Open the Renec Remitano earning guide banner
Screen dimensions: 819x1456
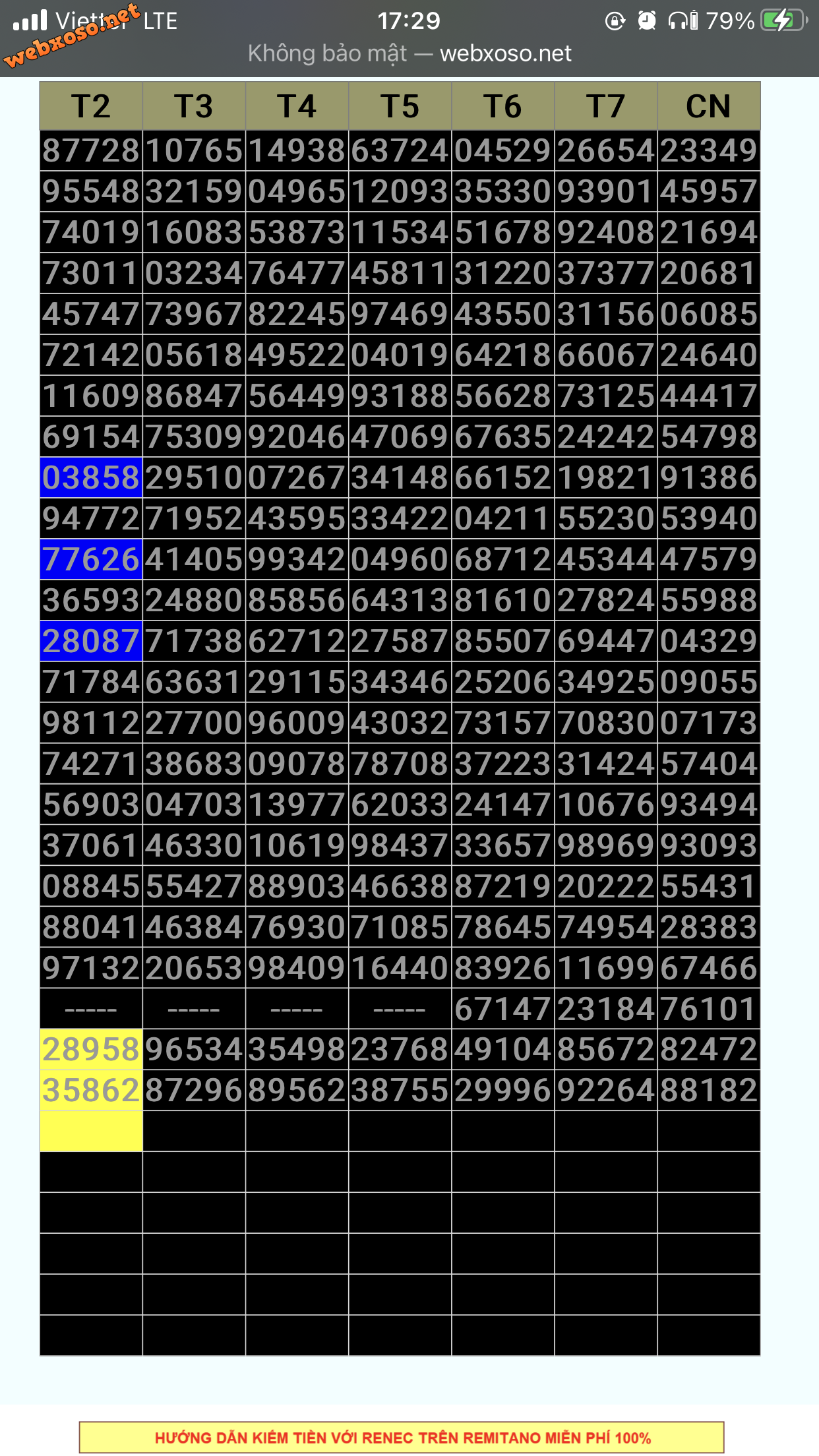[x=402, y=1438]
